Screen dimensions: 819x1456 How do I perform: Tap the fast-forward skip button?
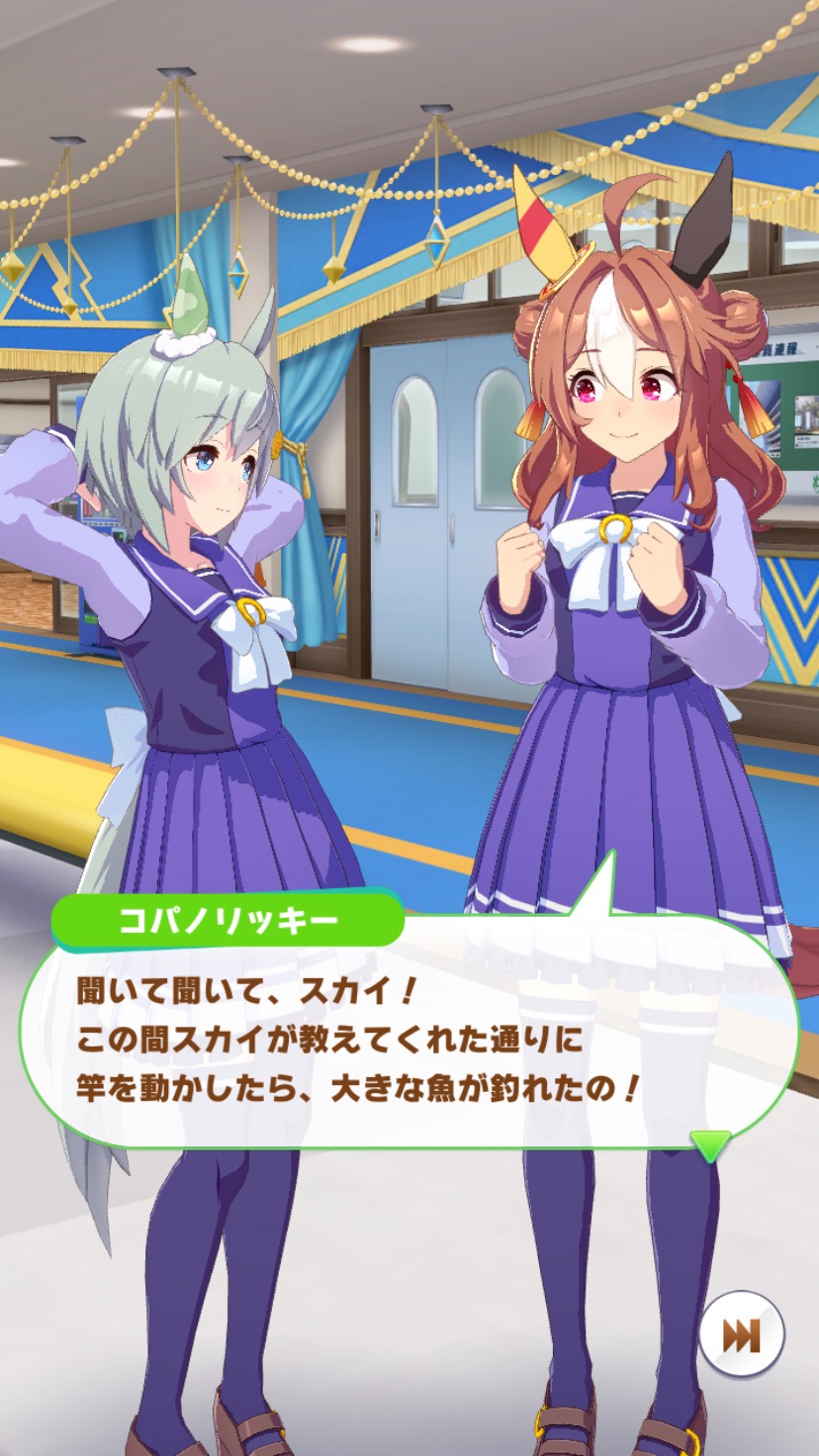pyautogui.click(x=741, y=1335)
